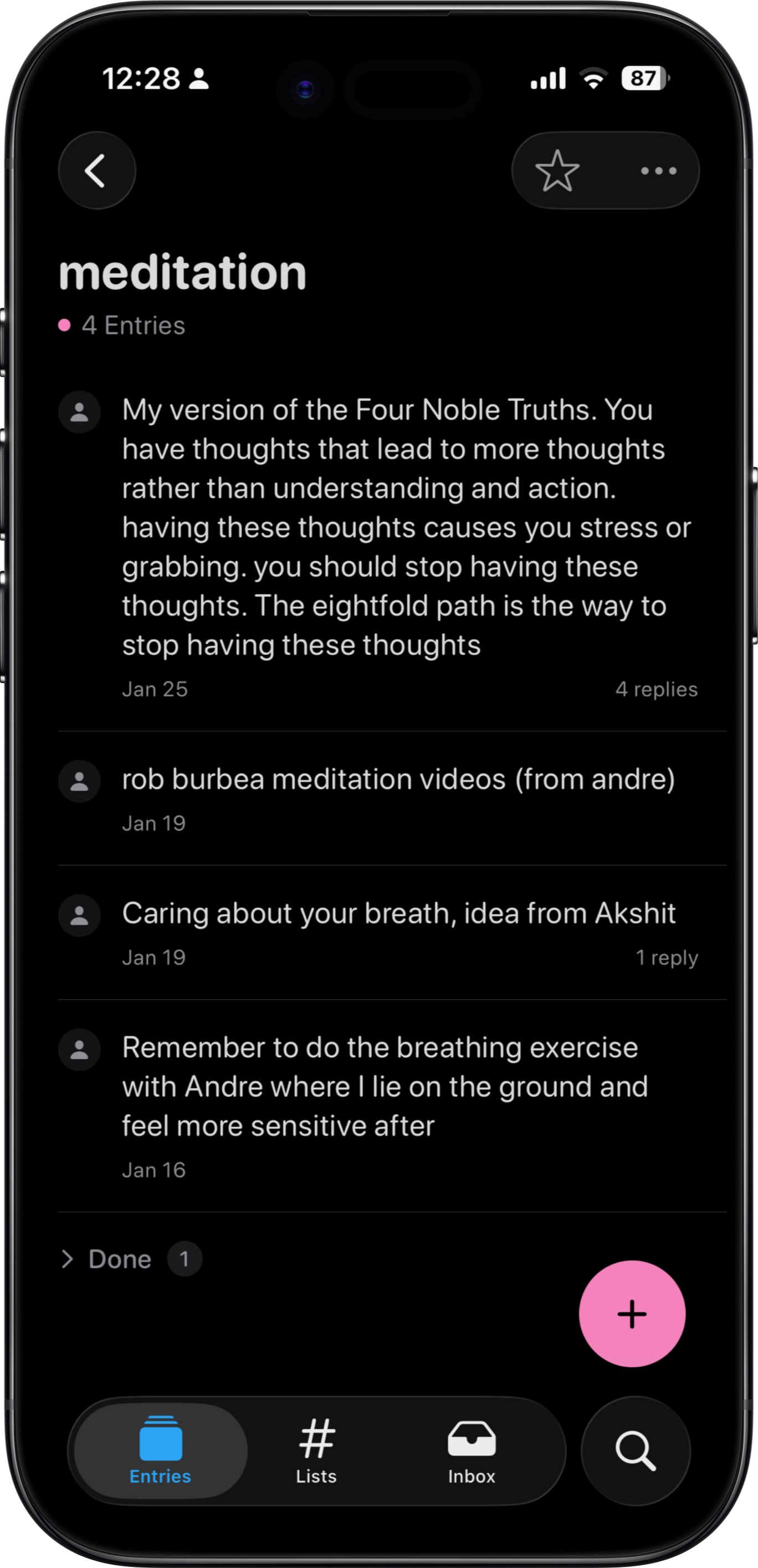Switch to the Entries tab

[161, 1451]
